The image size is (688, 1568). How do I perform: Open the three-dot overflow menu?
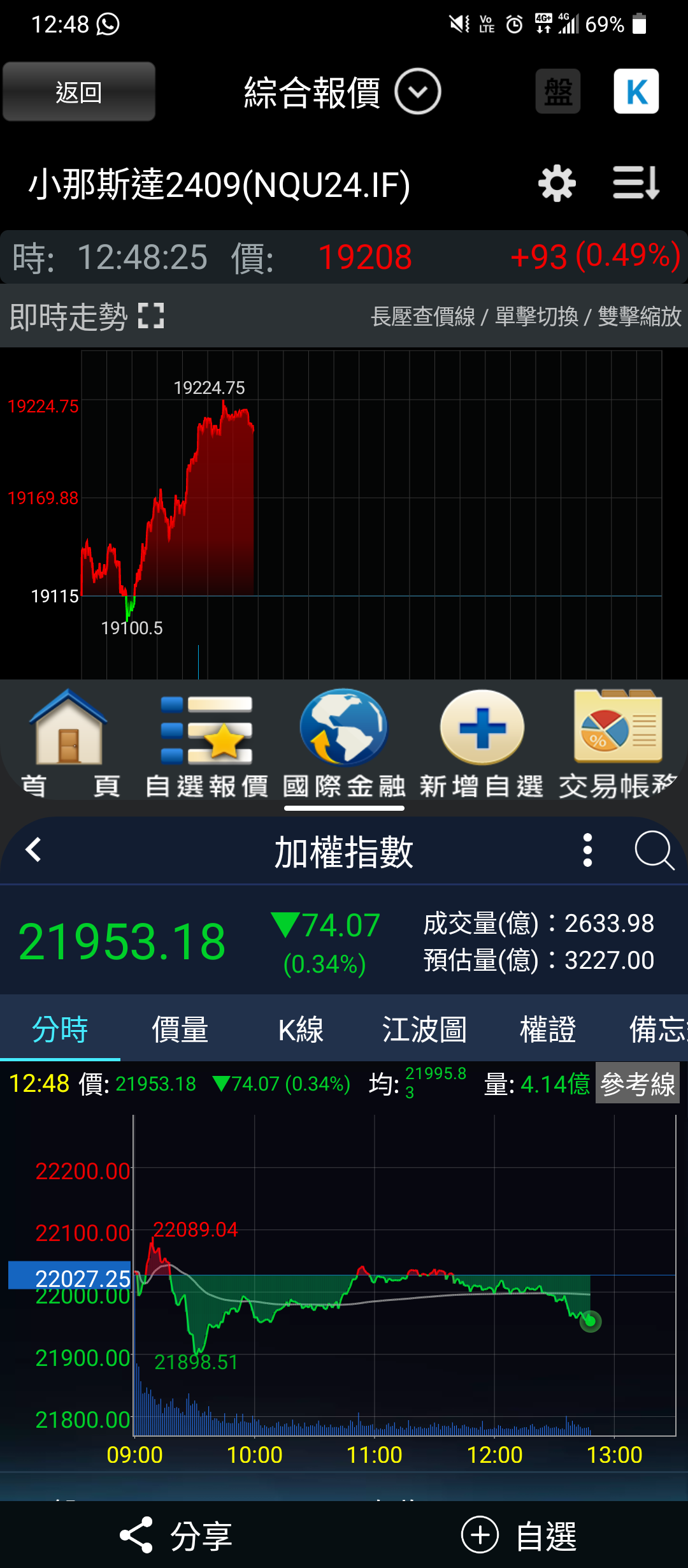click(x=587, y=850)
